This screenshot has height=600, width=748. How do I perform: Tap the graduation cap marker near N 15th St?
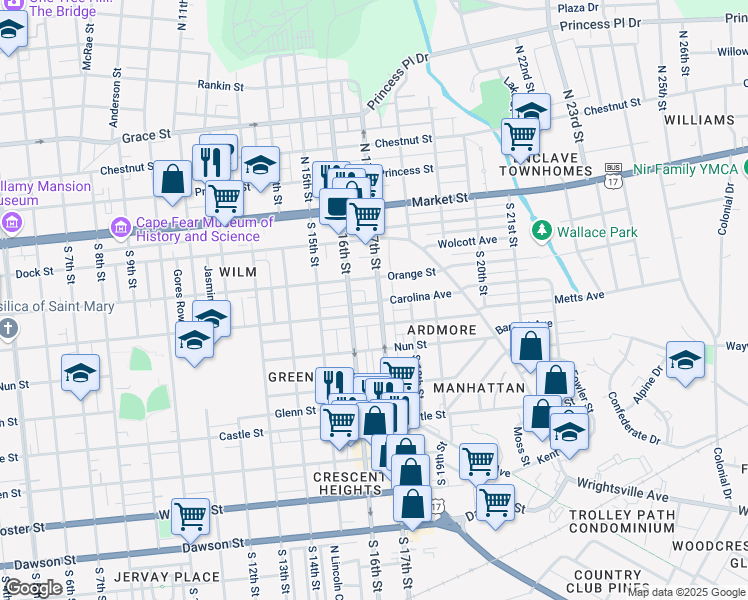click(260, 165)
